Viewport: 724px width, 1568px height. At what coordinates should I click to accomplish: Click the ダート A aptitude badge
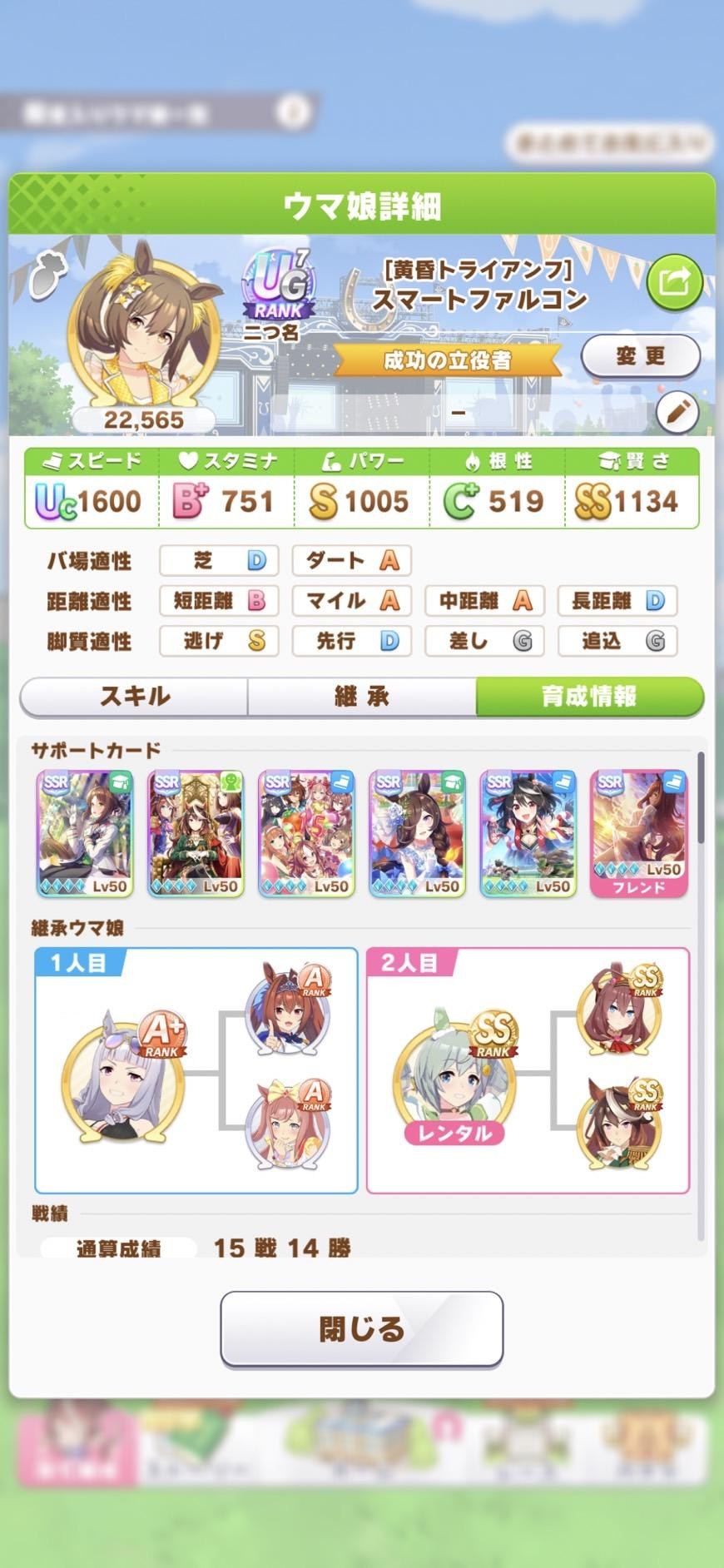point(351,561)
